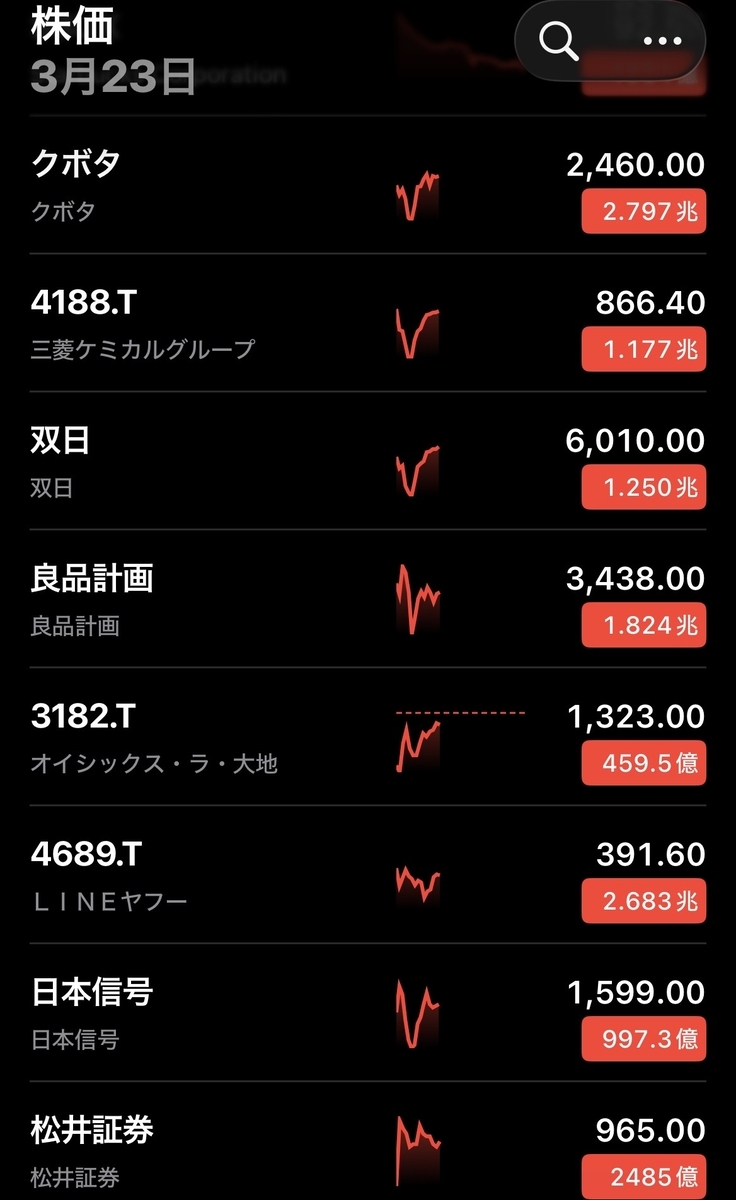Toggle the 459.5億 badge for 3182.T
The width and height of the screenshot is (736, 1200).
pos(644,764)
